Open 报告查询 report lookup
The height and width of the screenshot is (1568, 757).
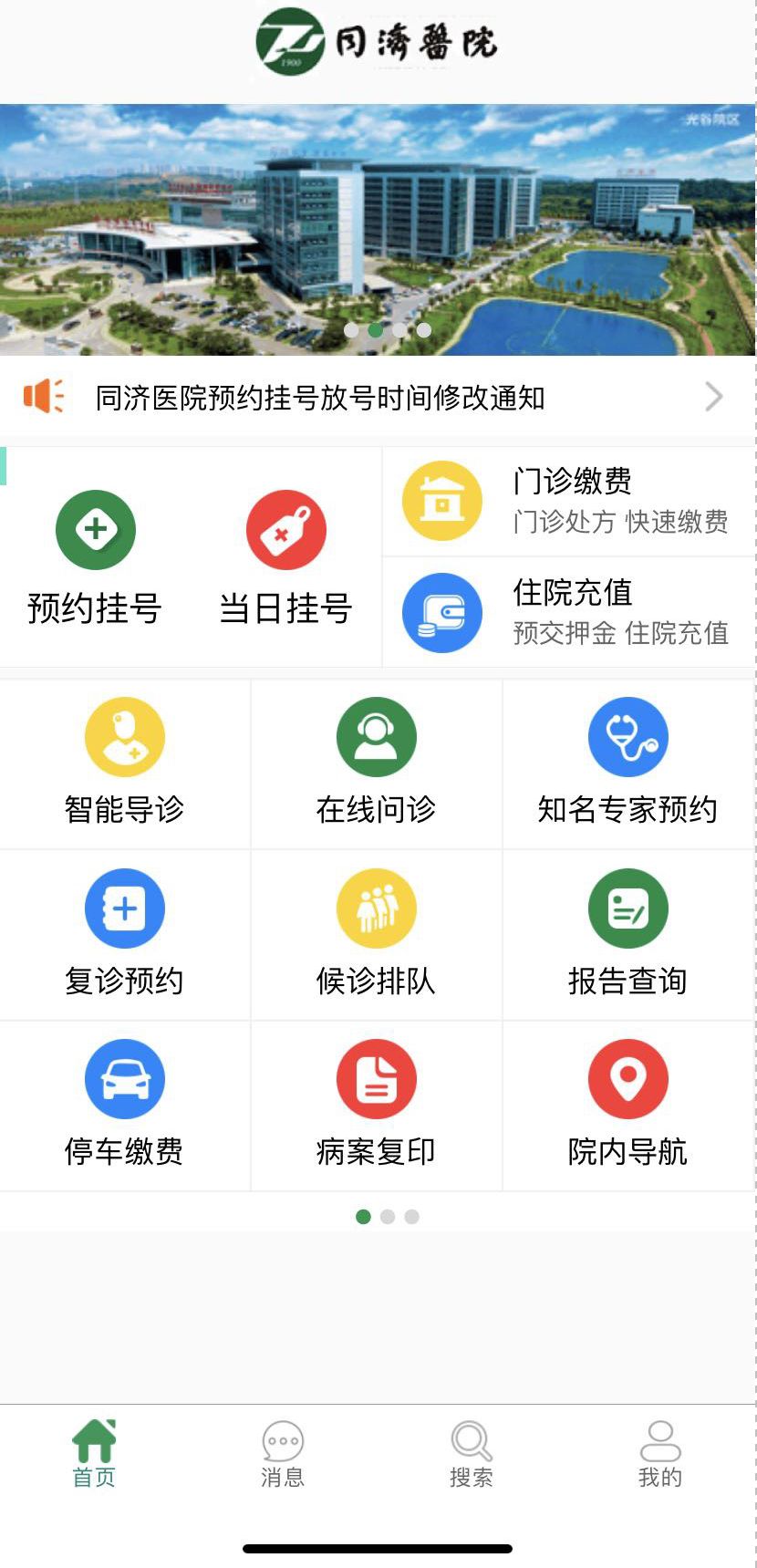click(x=628, y=934)
